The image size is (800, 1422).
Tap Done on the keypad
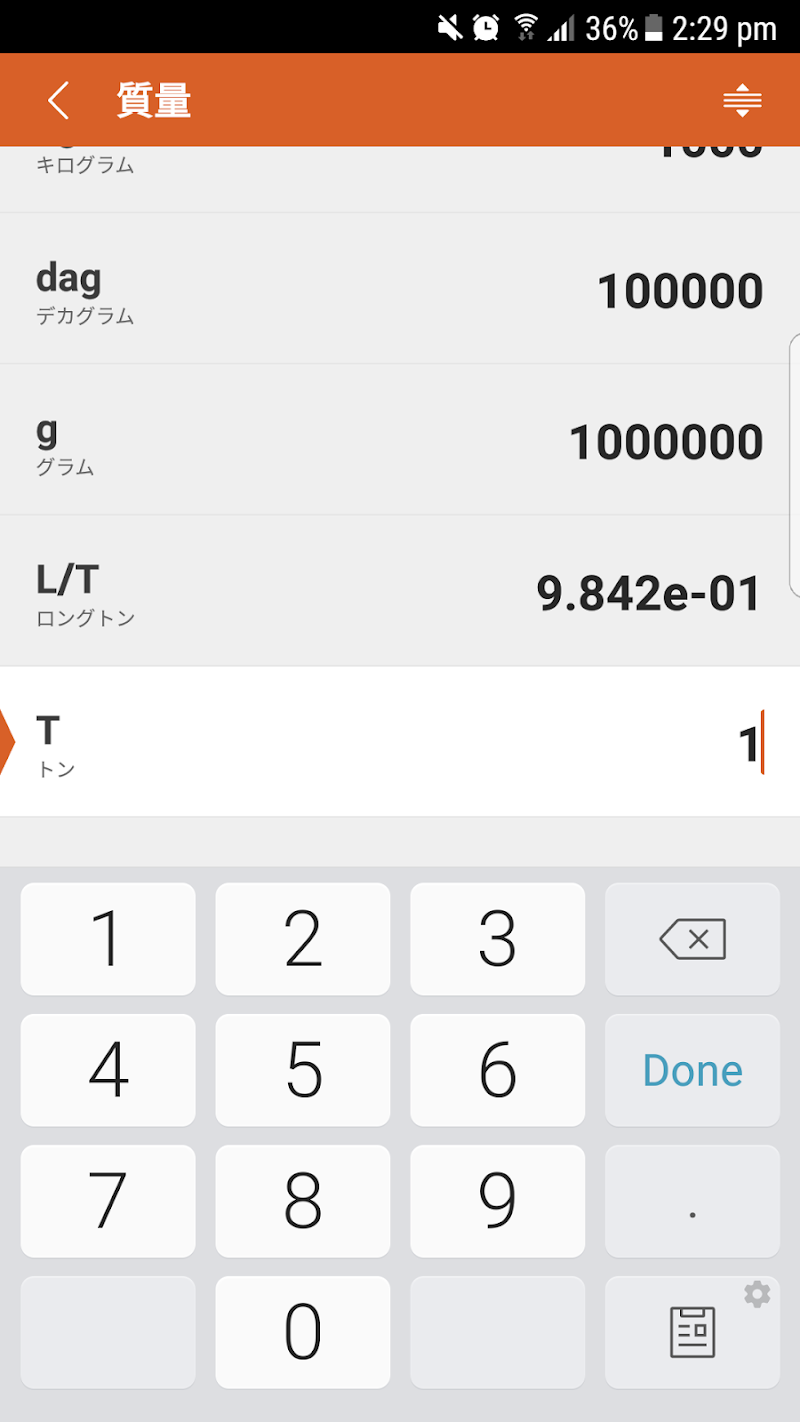[x=692, y=1070]
